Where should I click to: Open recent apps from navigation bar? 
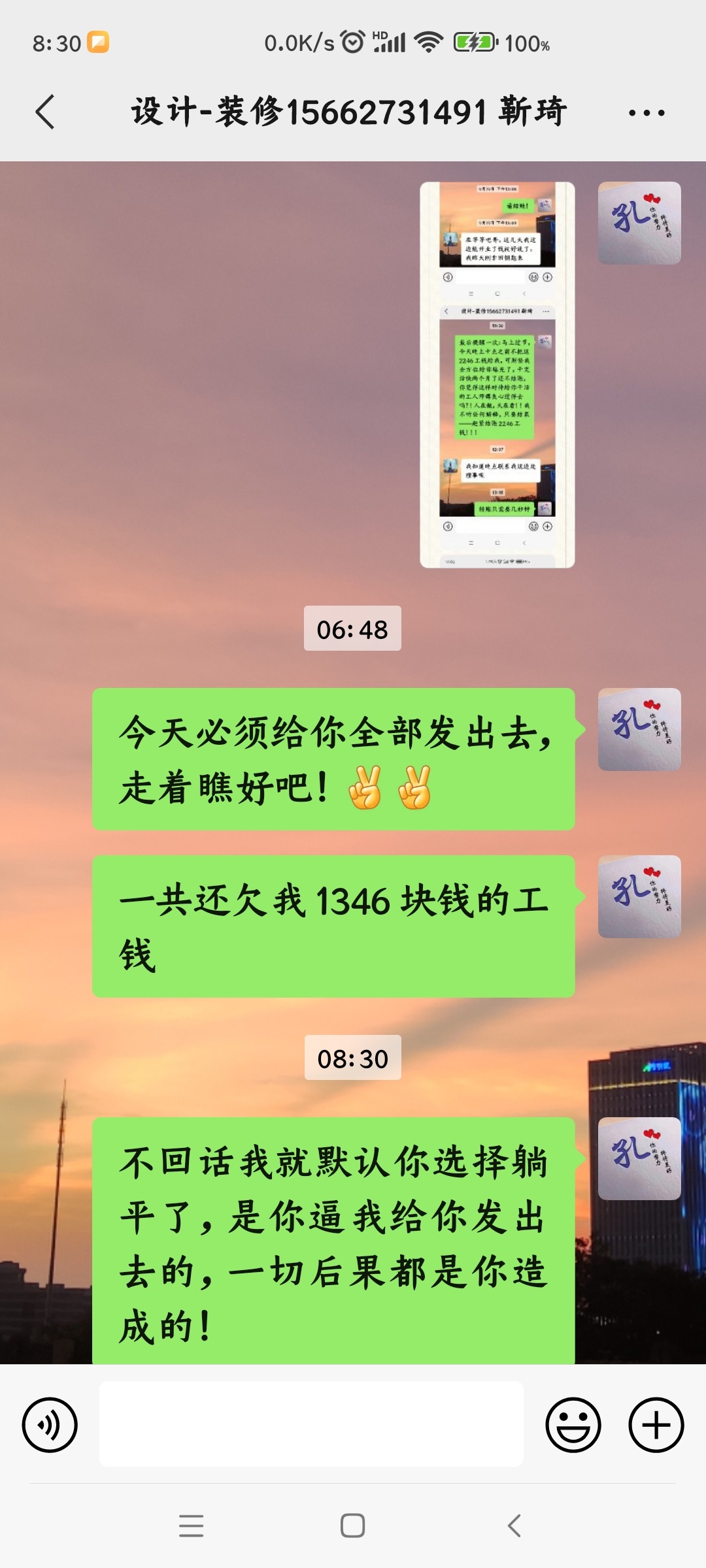[191, 1526]
